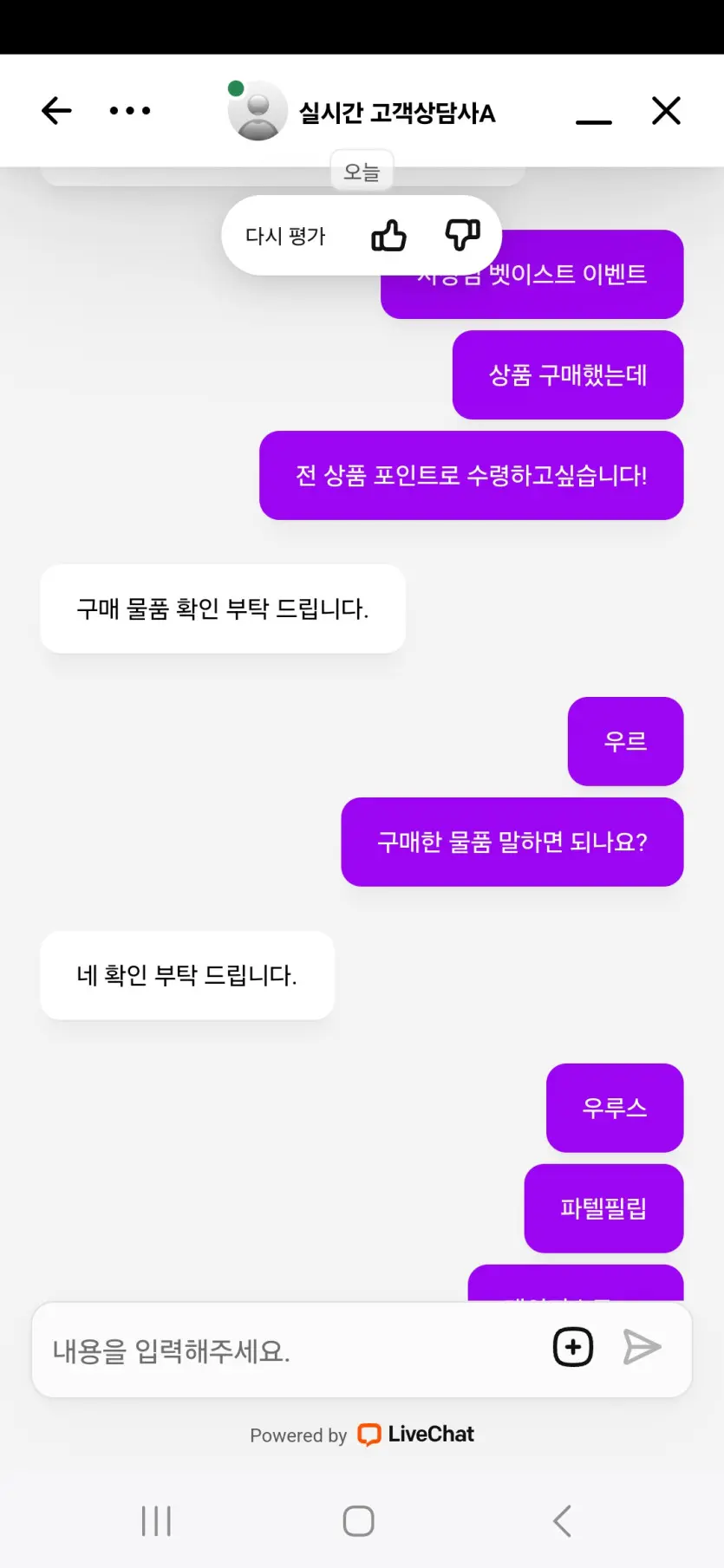Minimize the live chat window
This screenshot has width=724, height=1568.
tap(594, 121)
